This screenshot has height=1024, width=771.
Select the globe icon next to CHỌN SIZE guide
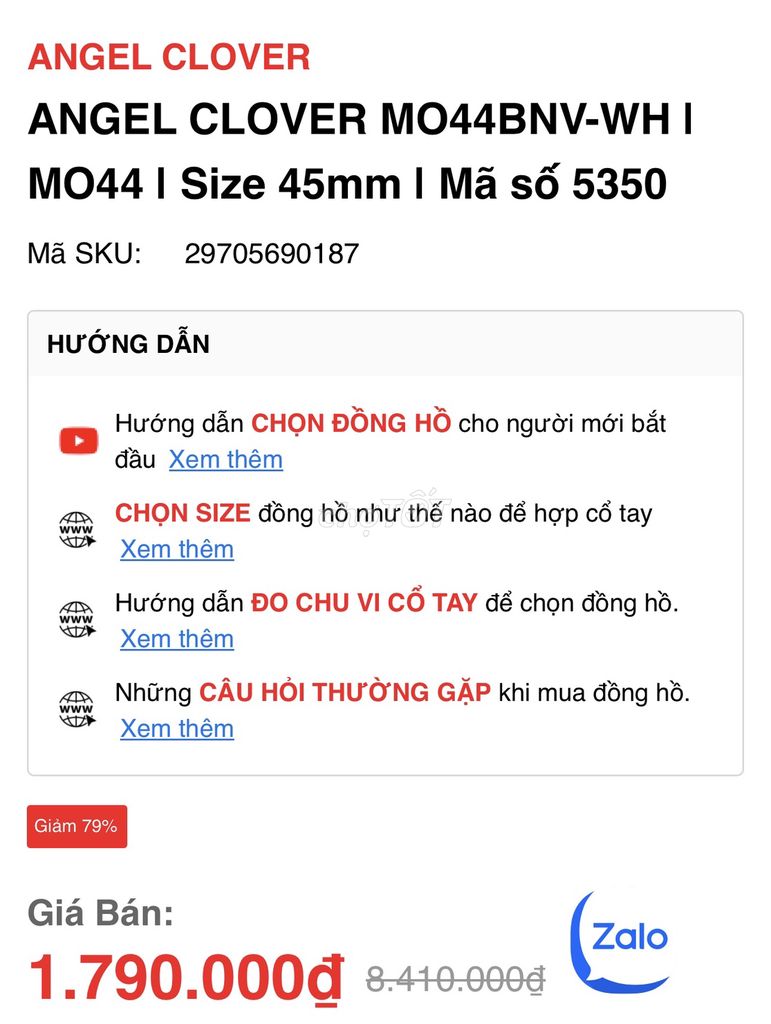[75, 530]
